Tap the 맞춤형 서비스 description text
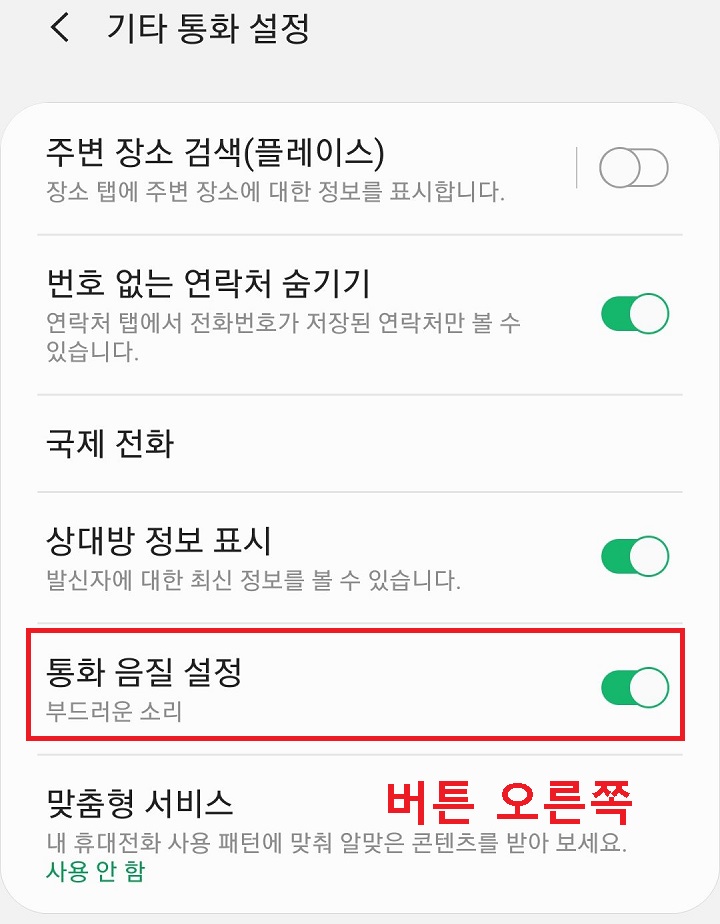This screenshot has width=720, height=924. 300,840
